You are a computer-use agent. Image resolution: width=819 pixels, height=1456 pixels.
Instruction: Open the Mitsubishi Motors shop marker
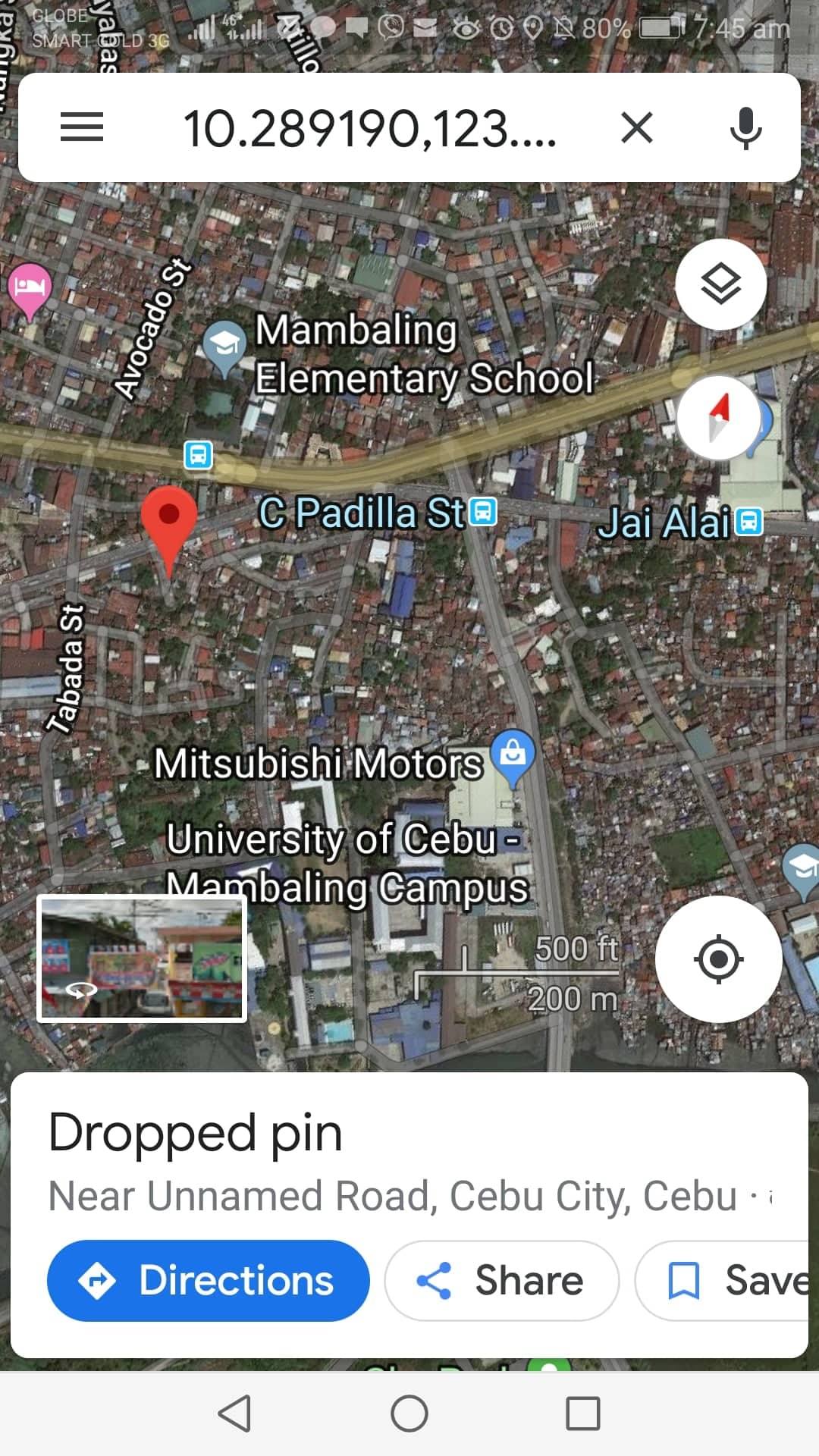[513, 755]
